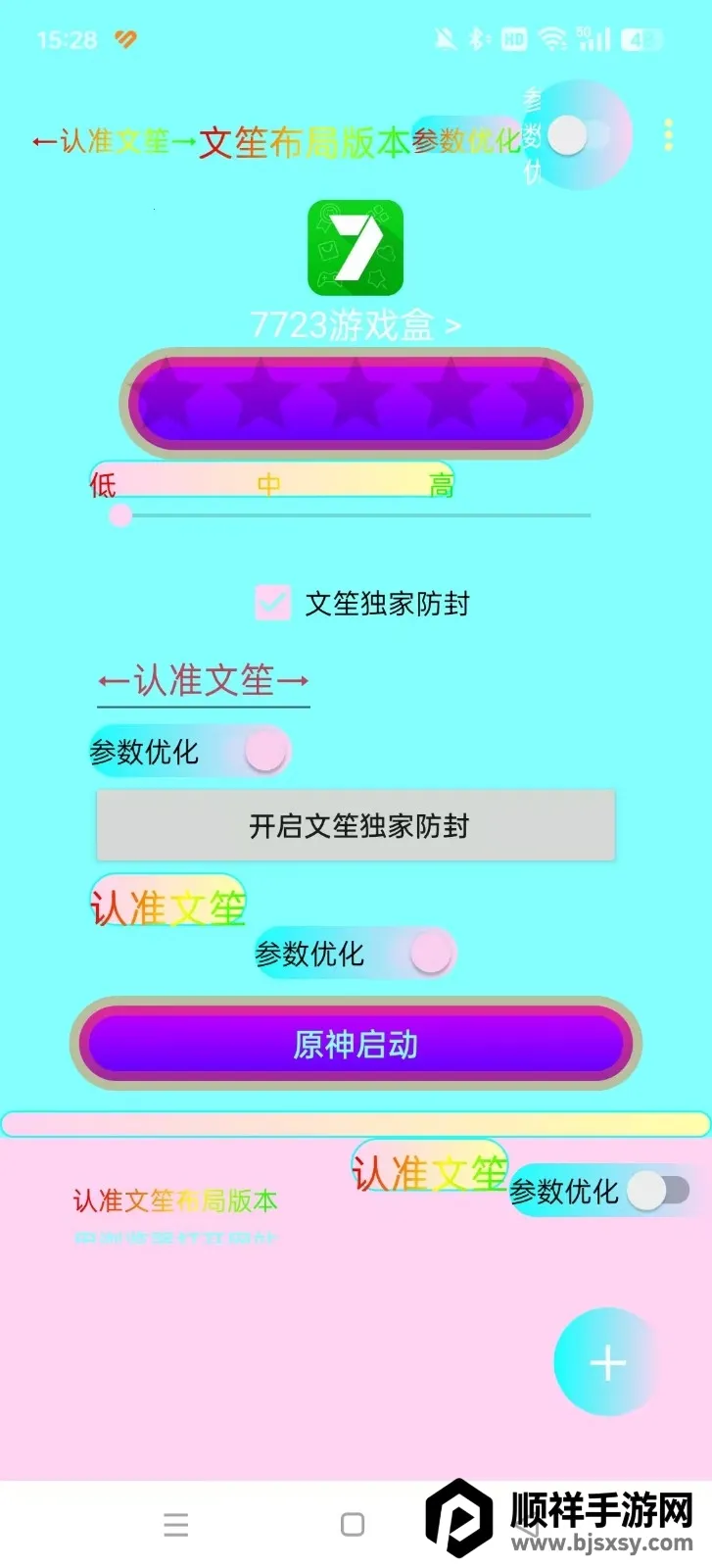Image resolution: width=712 pixels, height=1568 pixels.
Task: Open the 7723游戏盒 app link
Action: pyautogui.click(x=356, y=324)
